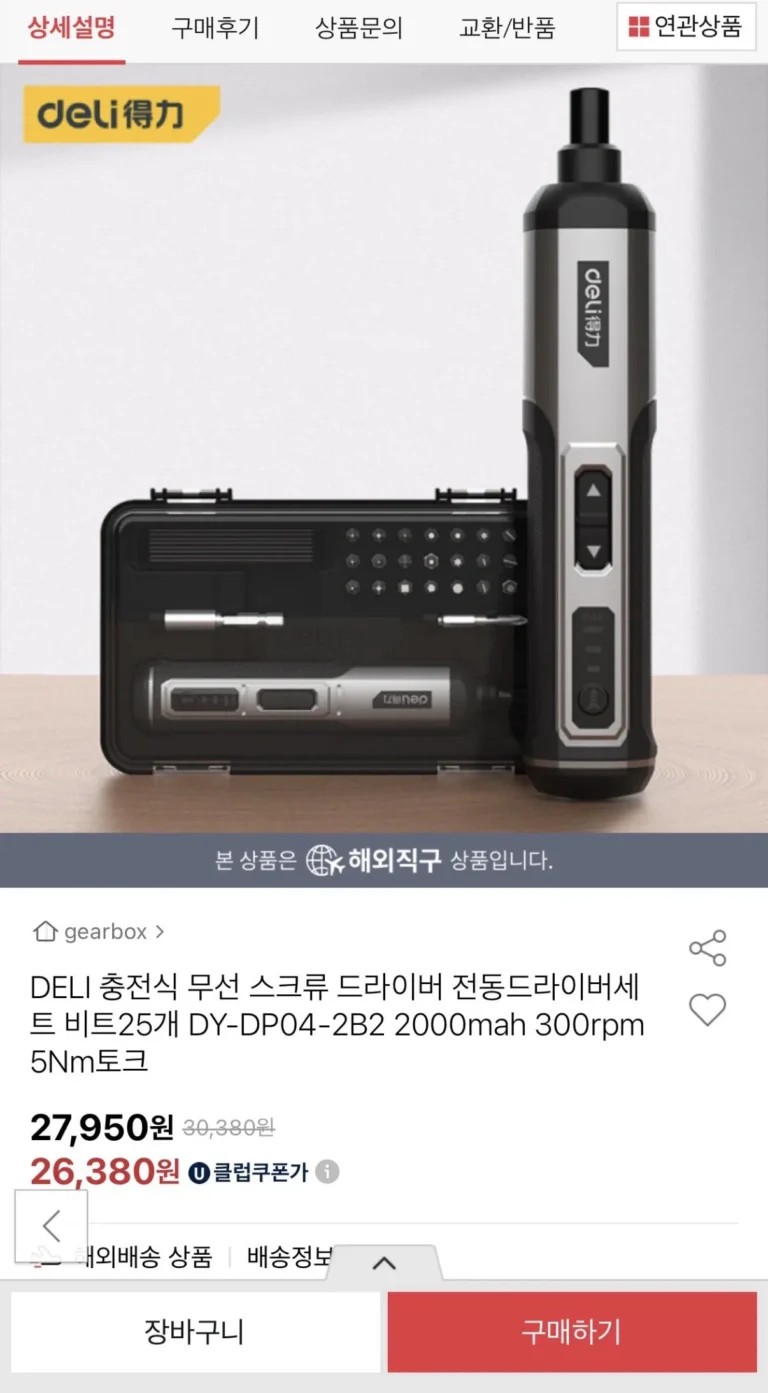Image resolution: width=768 pixels, height=1393 pixels.
Task: Share this DELI screwdriver product
Action: (x=707, y=948)
